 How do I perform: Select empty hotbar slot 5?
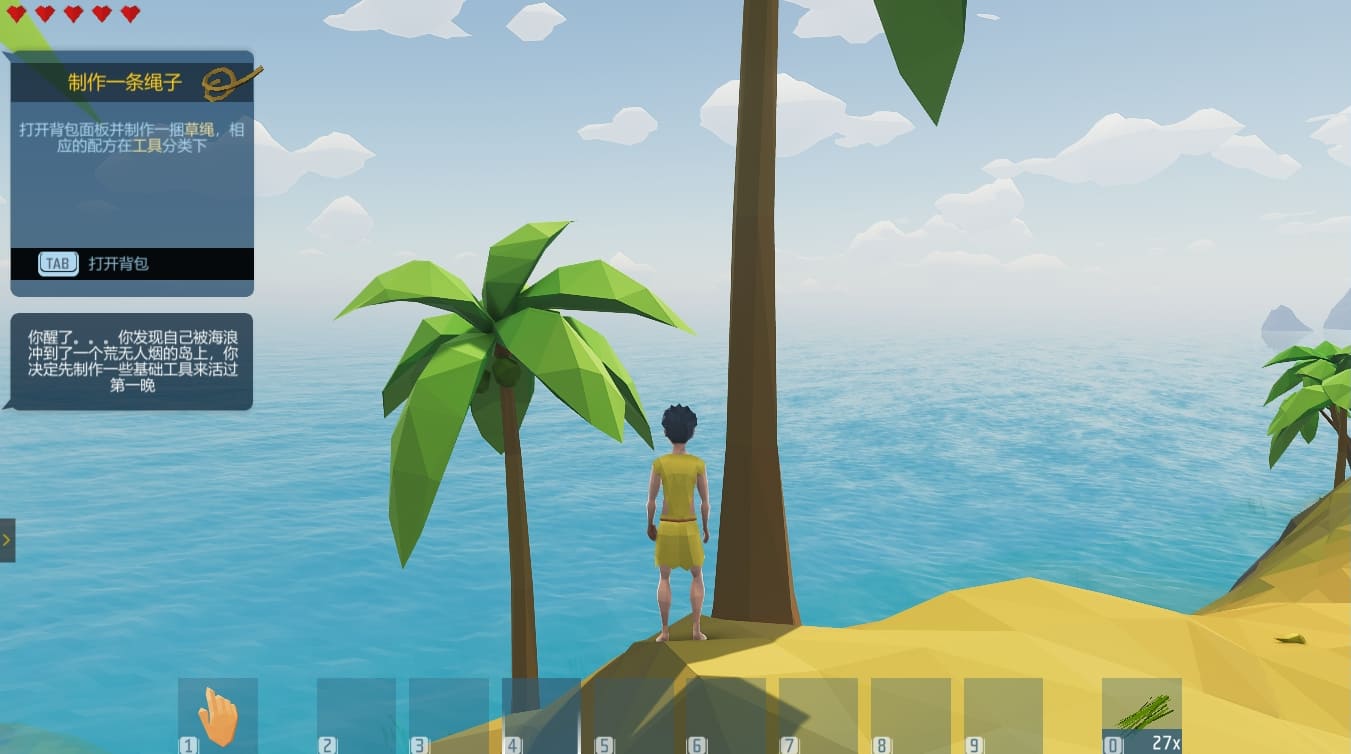point(633,715)
